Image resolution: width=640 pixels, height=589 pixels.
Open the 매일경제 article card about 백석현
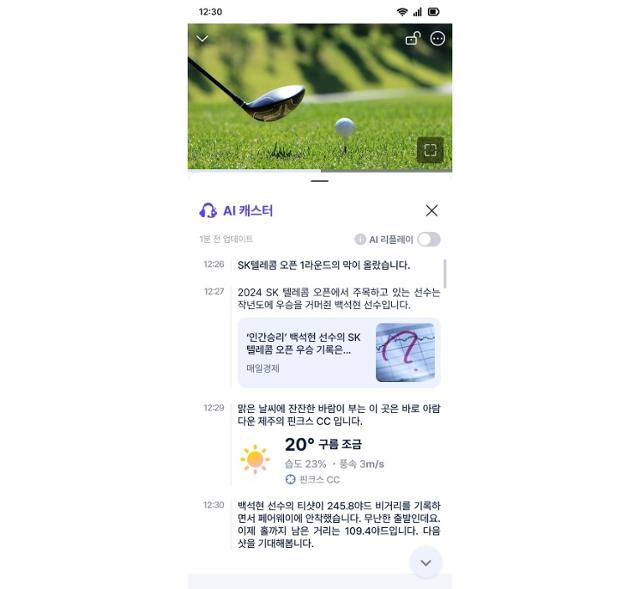338,353
